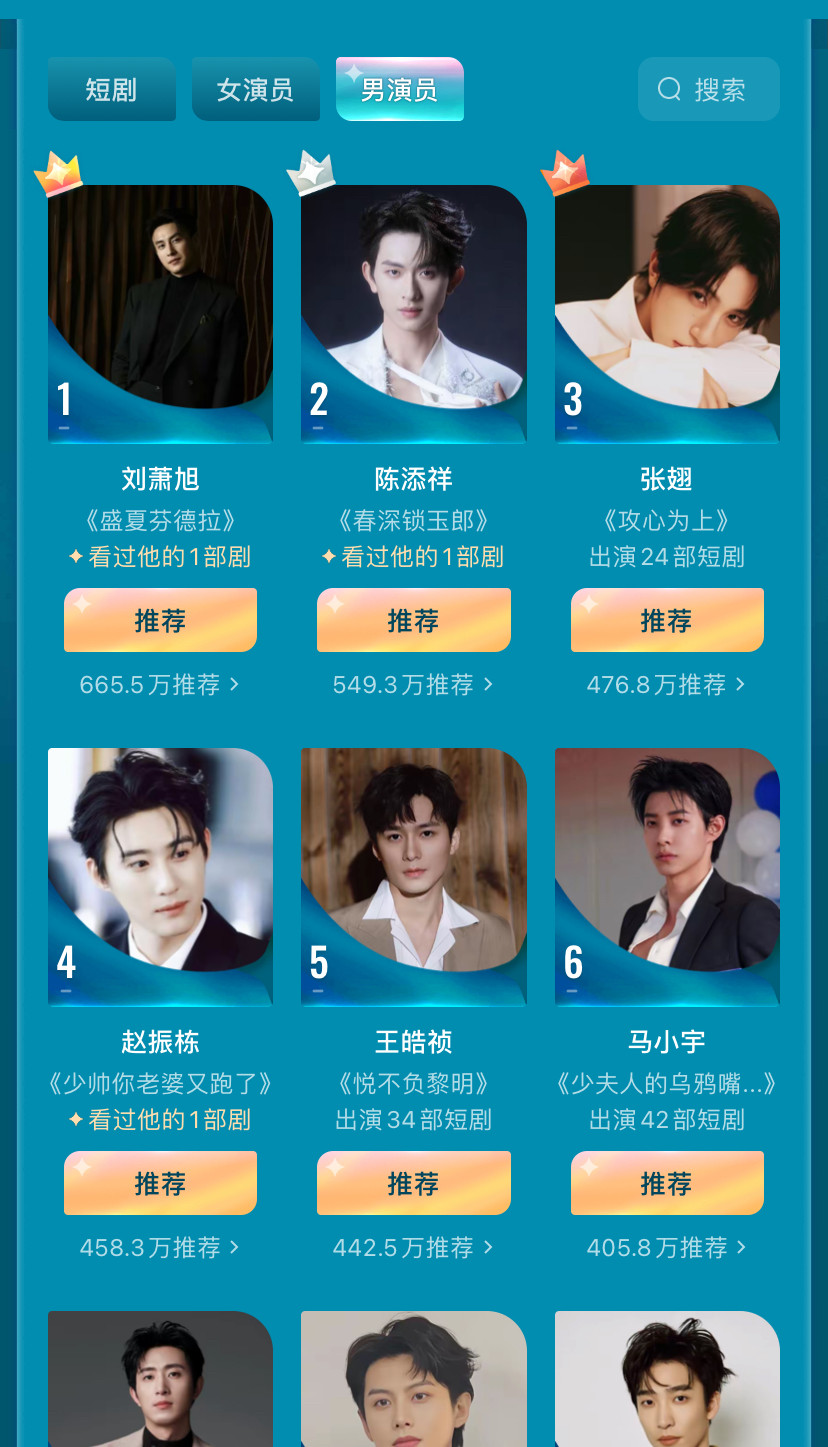Open the 405.8万推荐 link

pyautogui.click(x=667, y=1248)
